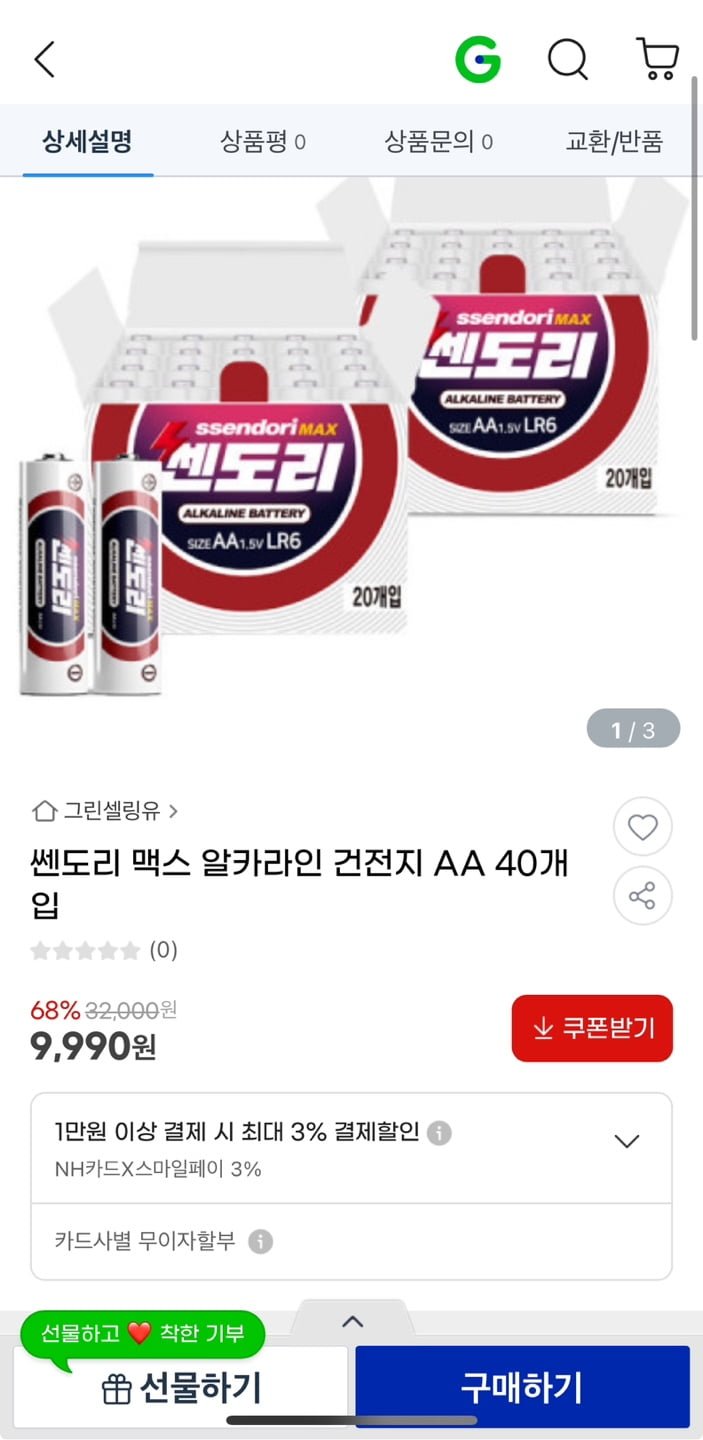Open the shopping cart
This screenshot has height=1440, width=703.
pos(657,60)
